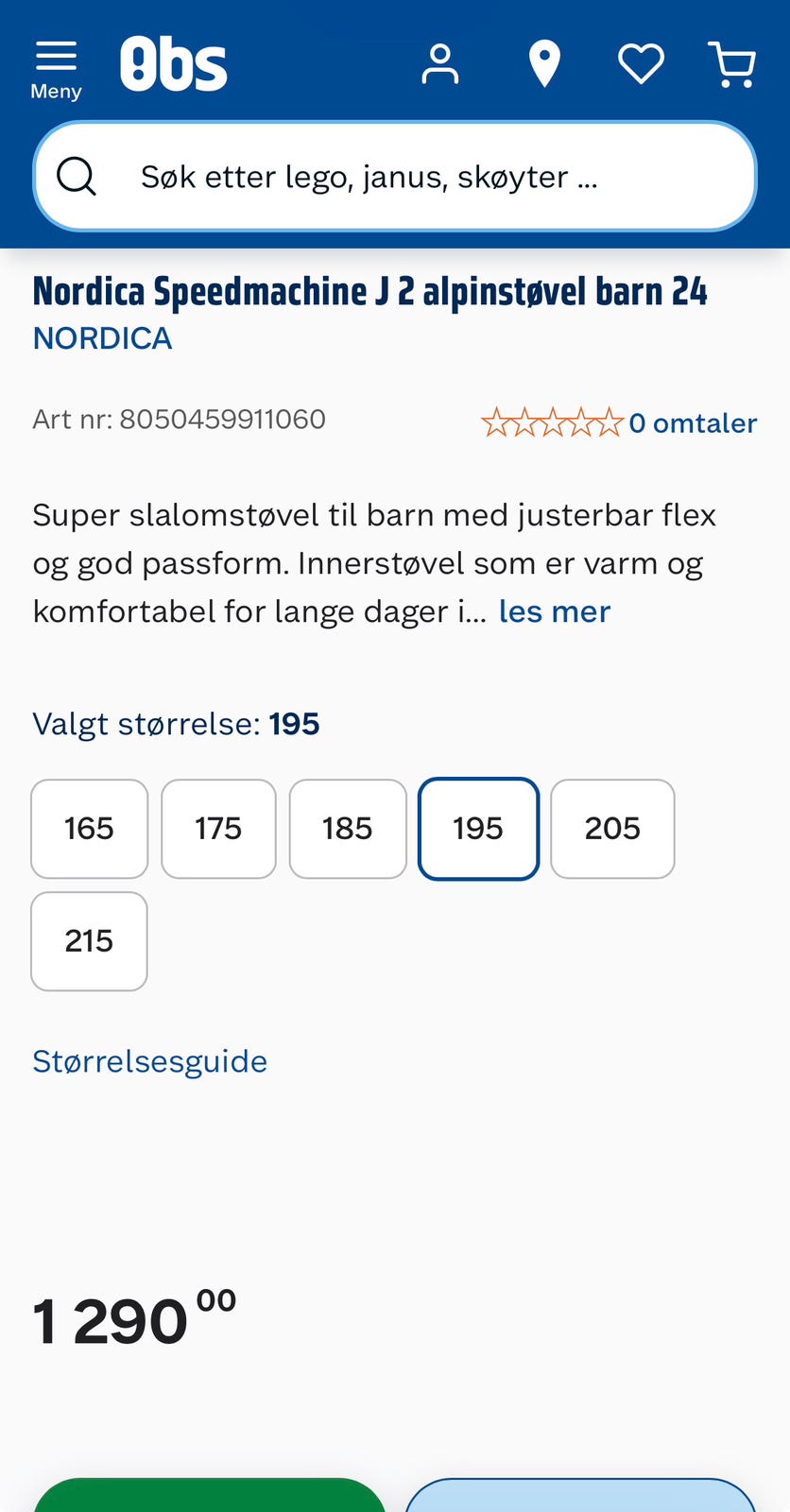The width and height of the screenshot is (790, 1512).
Task: Click the magnifying glass search icon
Action: (x=77, y=176)
